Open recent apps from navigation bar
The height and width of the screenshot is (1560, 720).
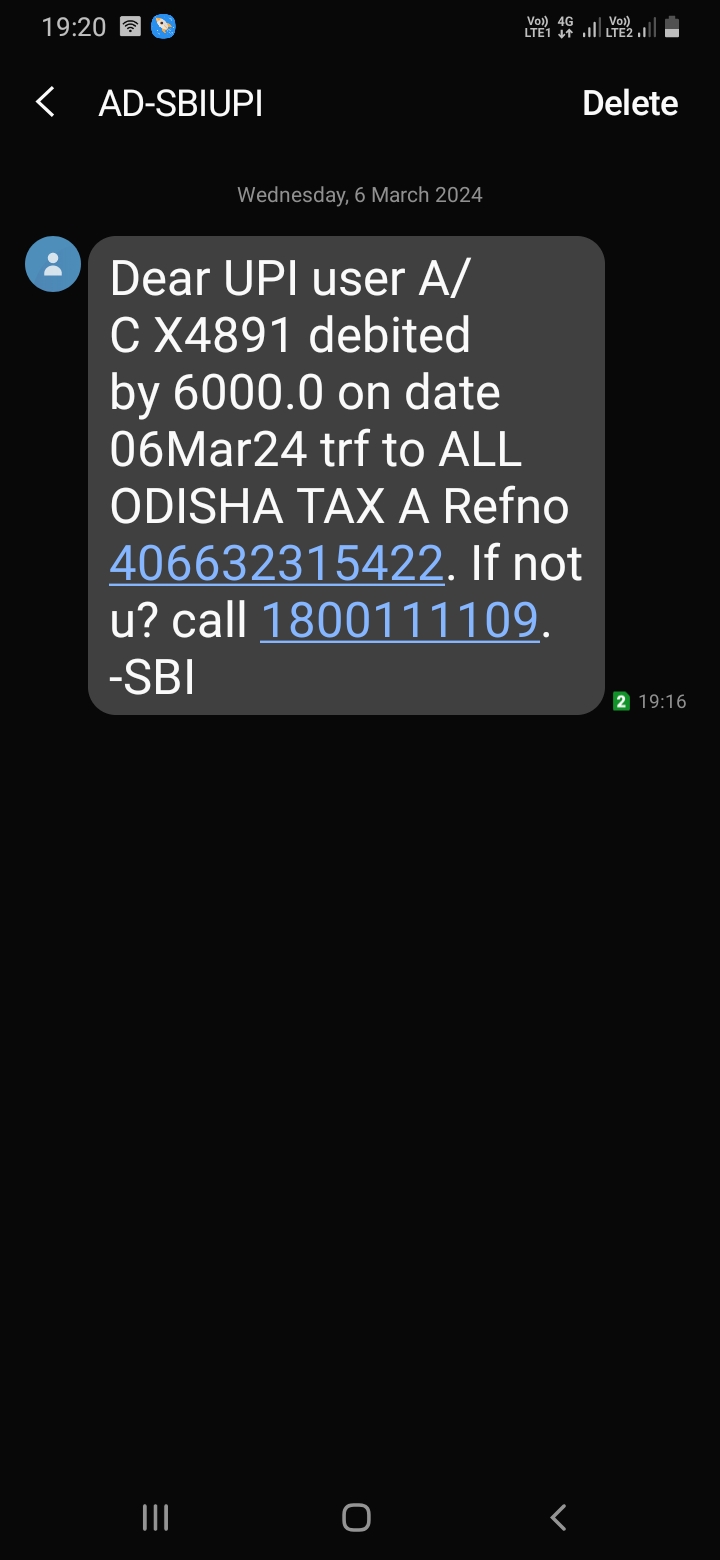155,1517
